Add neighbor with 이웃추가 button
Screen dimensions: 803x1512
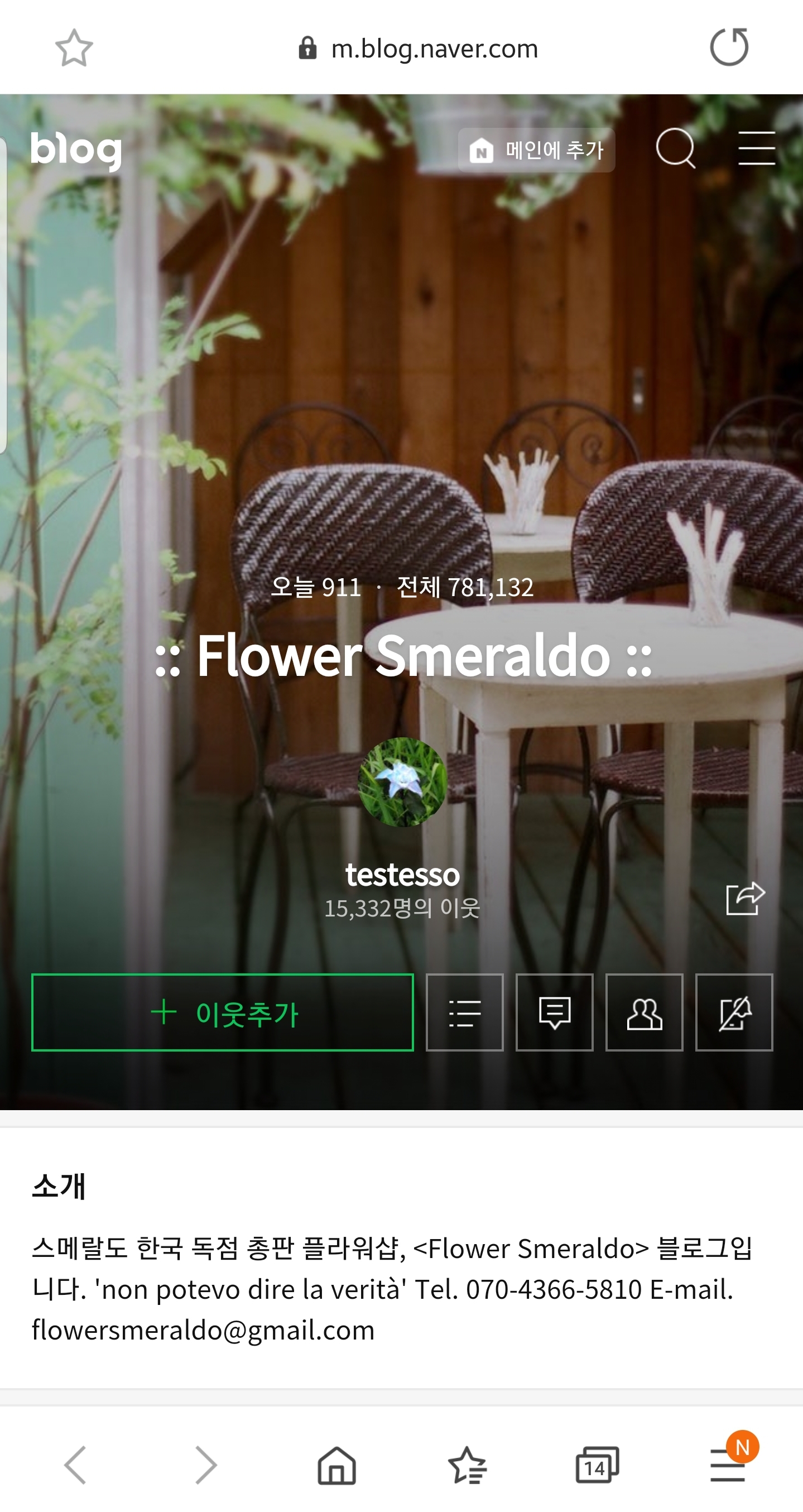(223, 1012)
